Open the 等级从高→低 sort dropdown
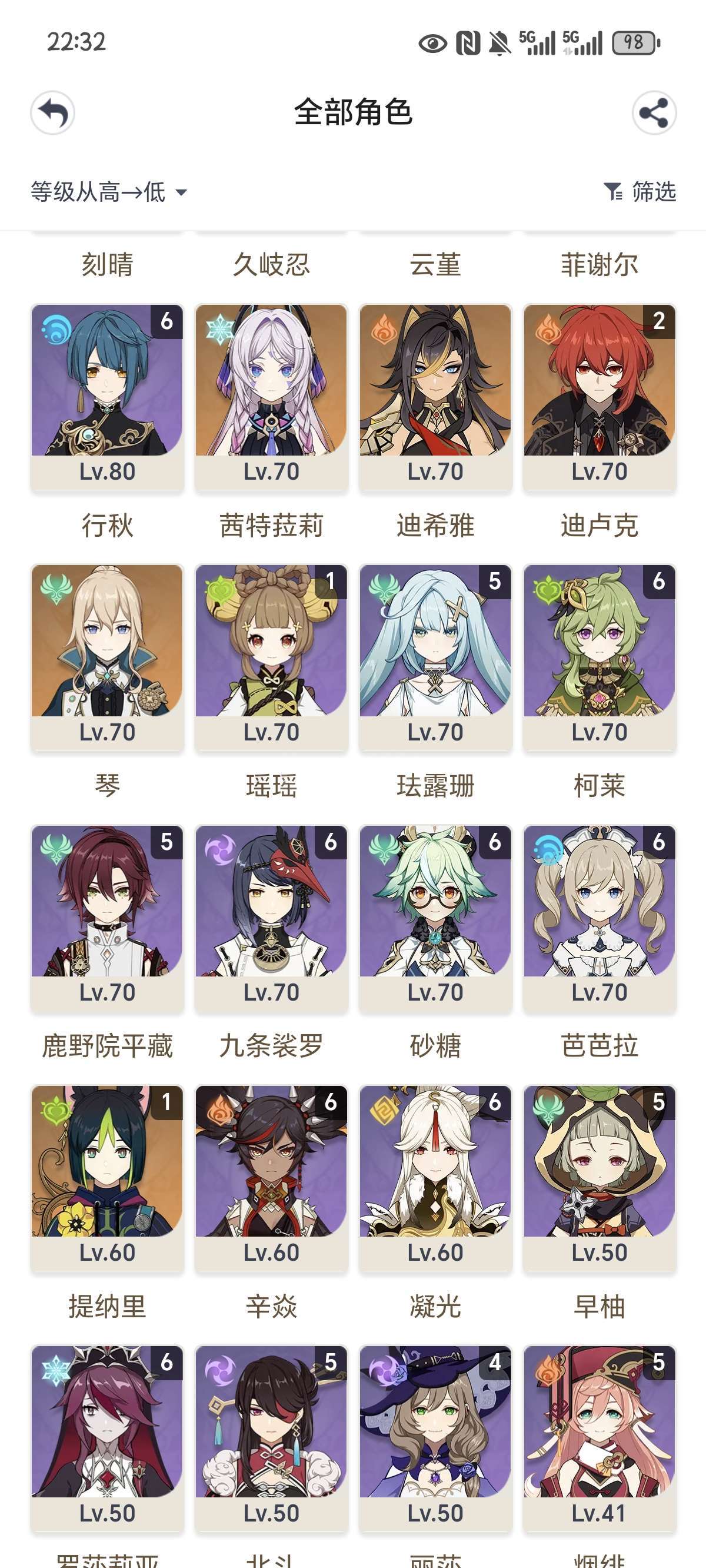This screenshot has height=1568, width=706. [109, 192]
